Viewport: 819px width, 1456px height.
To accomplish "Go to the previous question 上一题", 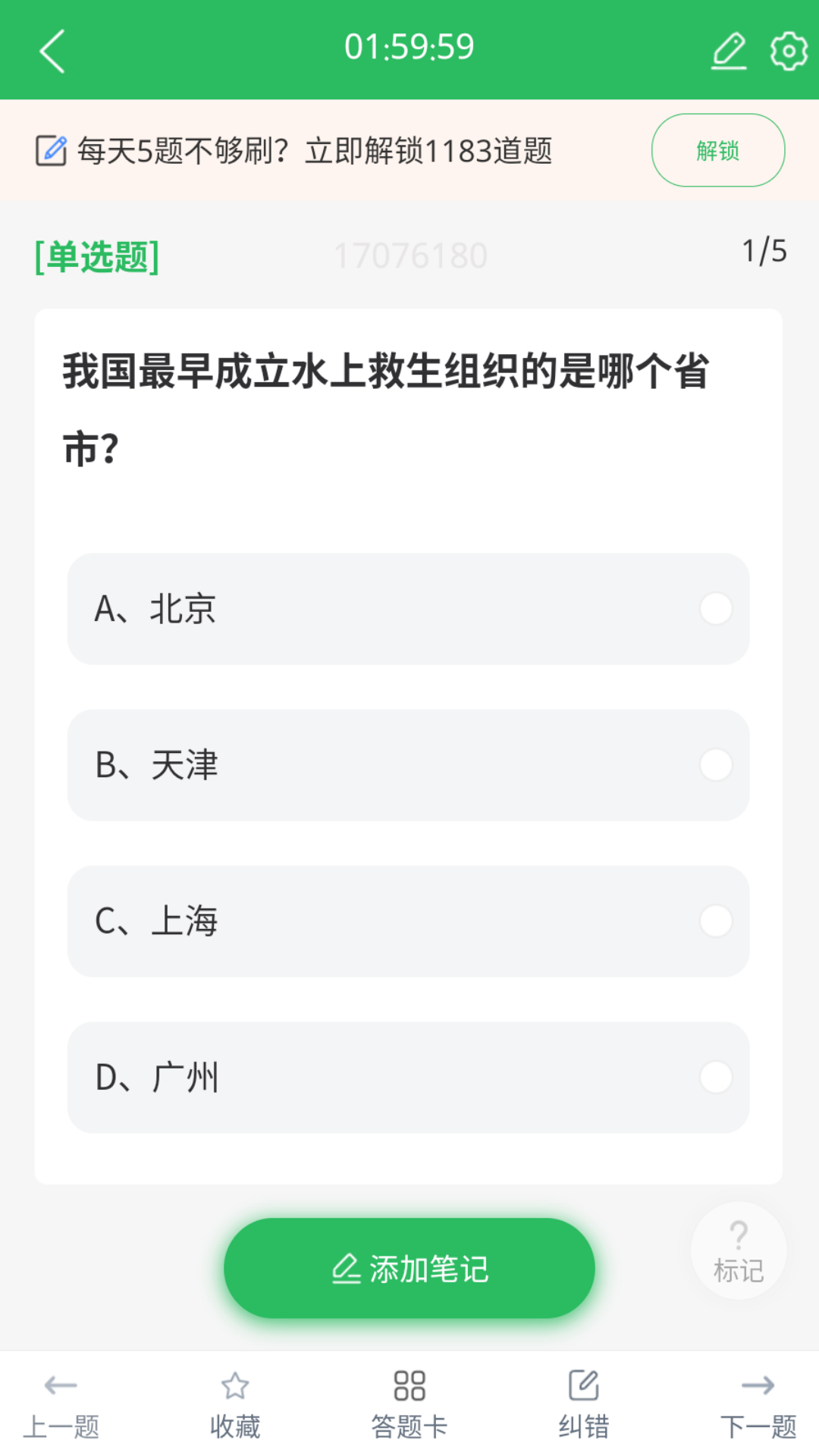I will (x=61, y=1404).
